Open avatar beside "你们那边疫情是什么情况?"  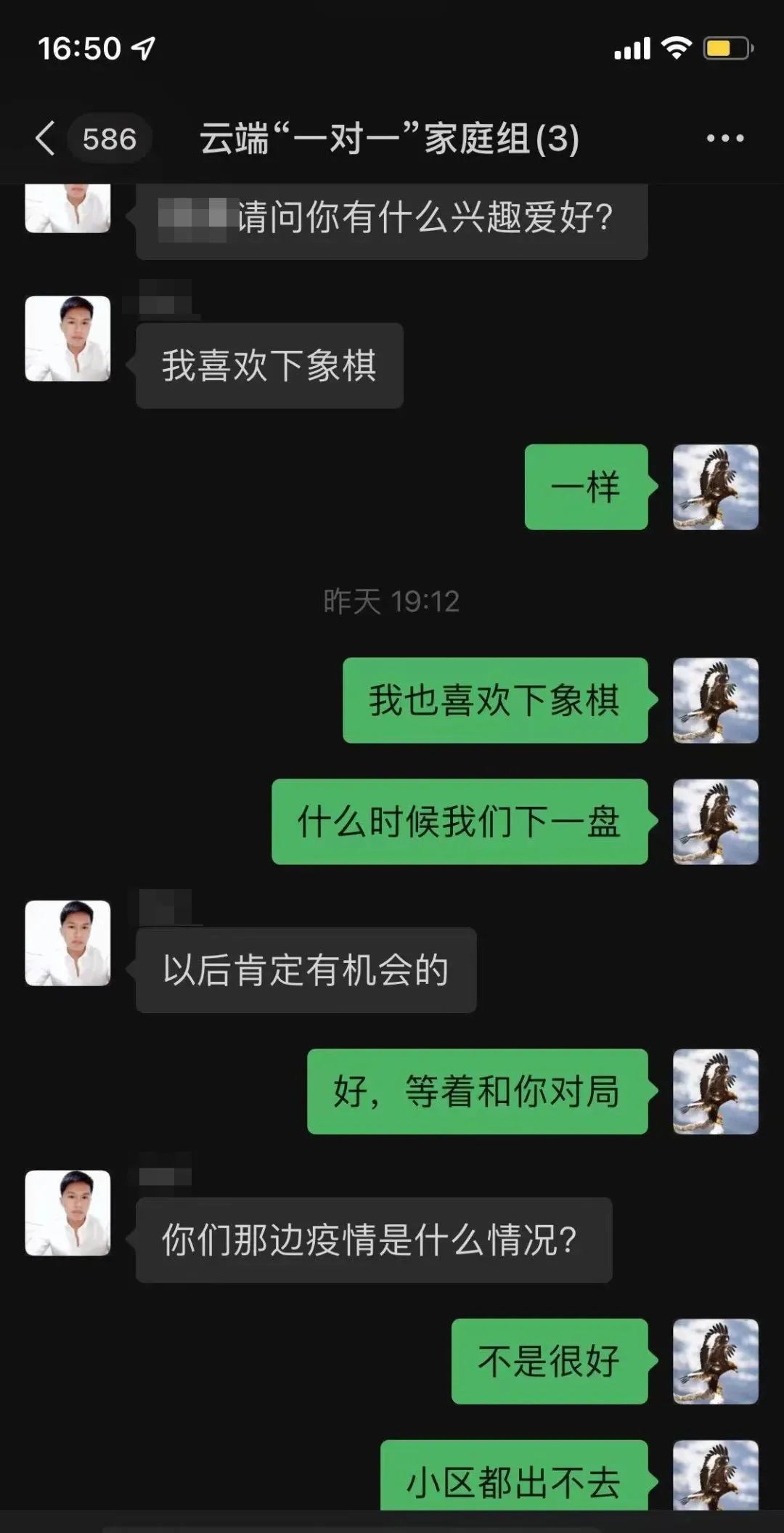point(68,1213)
